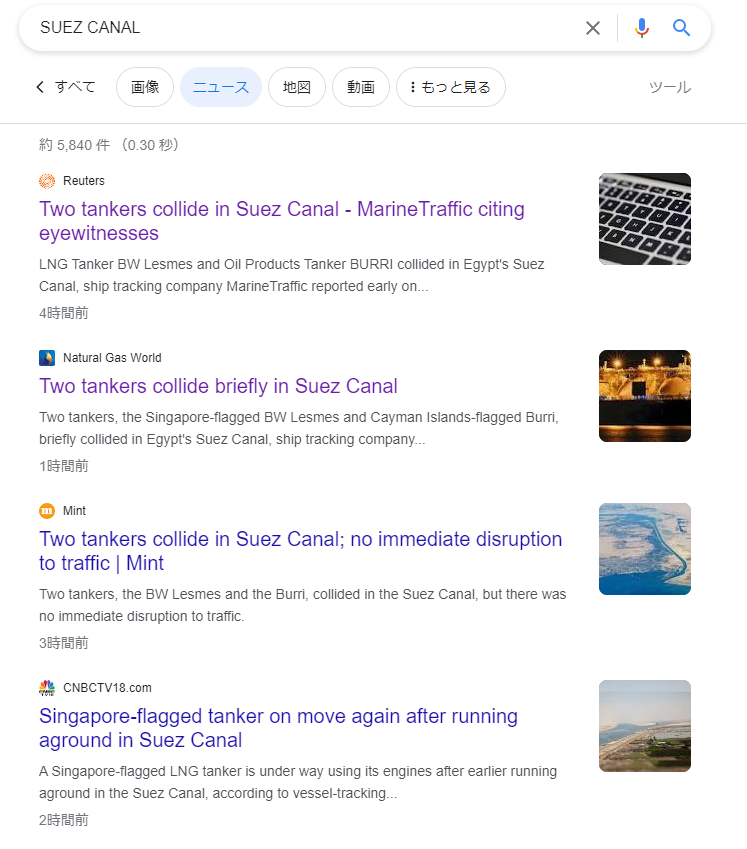This screenshot has width=747, height=849.
Task: Open the 動画 tab
Action: [x=361, y=87]
